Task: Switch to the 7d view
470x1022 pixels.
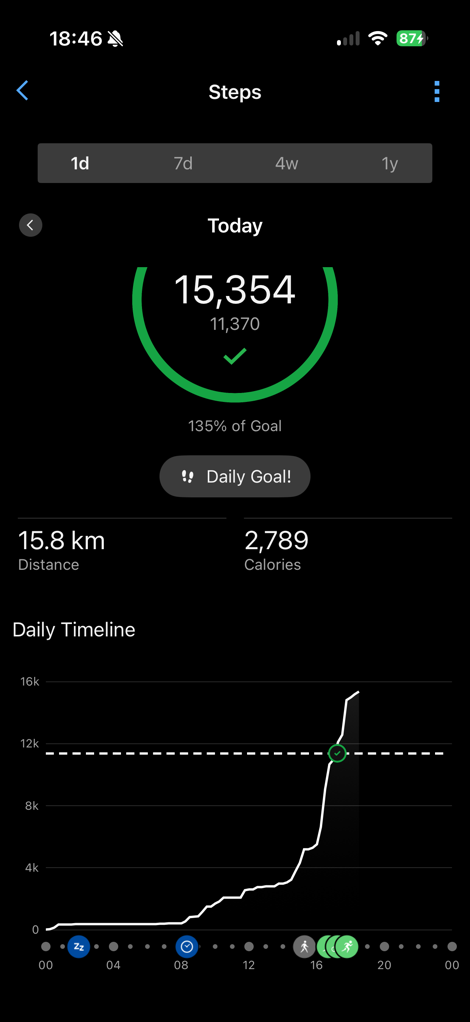Action: point(183,164)
